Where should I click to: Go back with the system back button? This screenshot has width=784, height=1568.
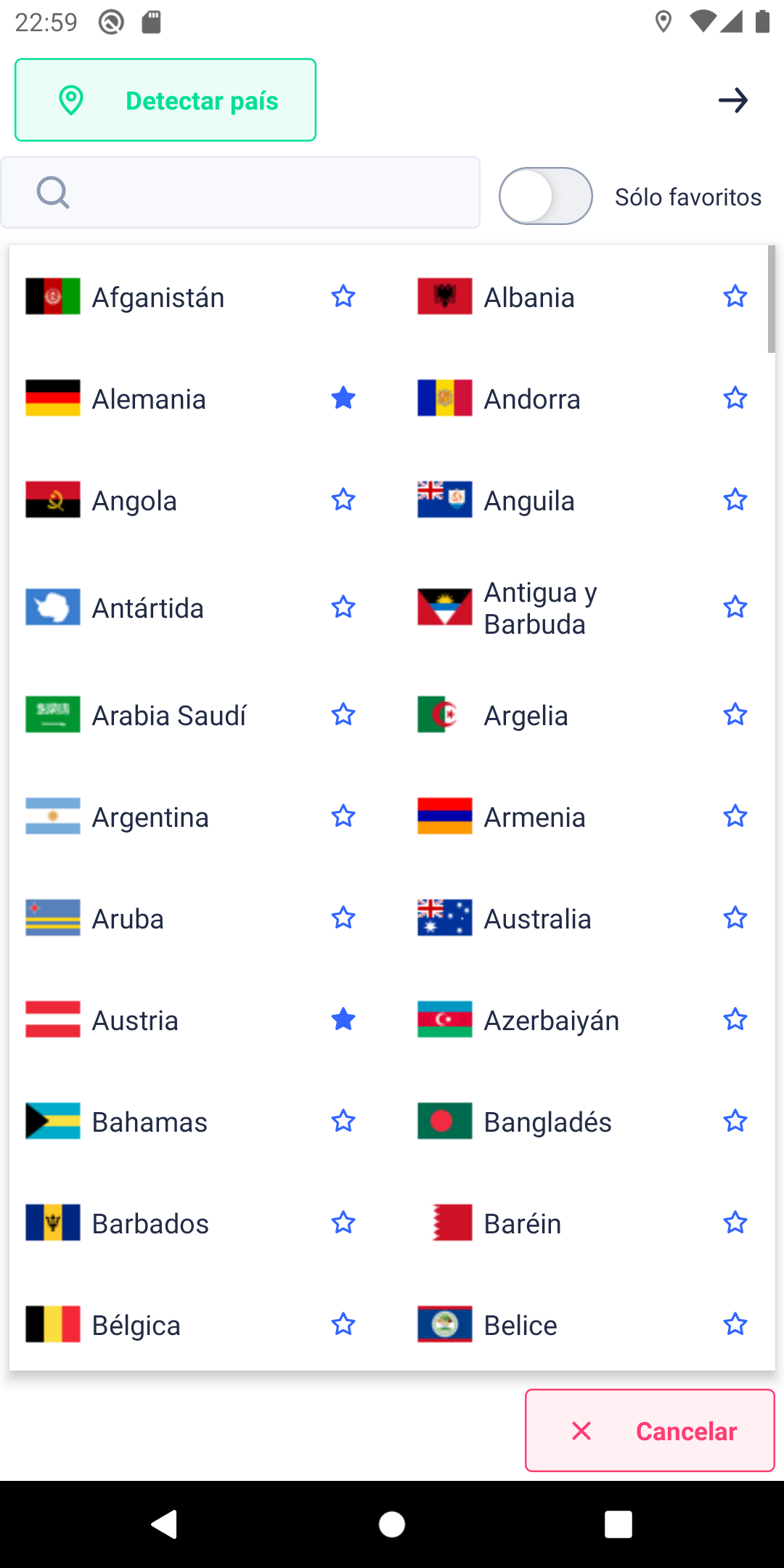click(164, 1524)
